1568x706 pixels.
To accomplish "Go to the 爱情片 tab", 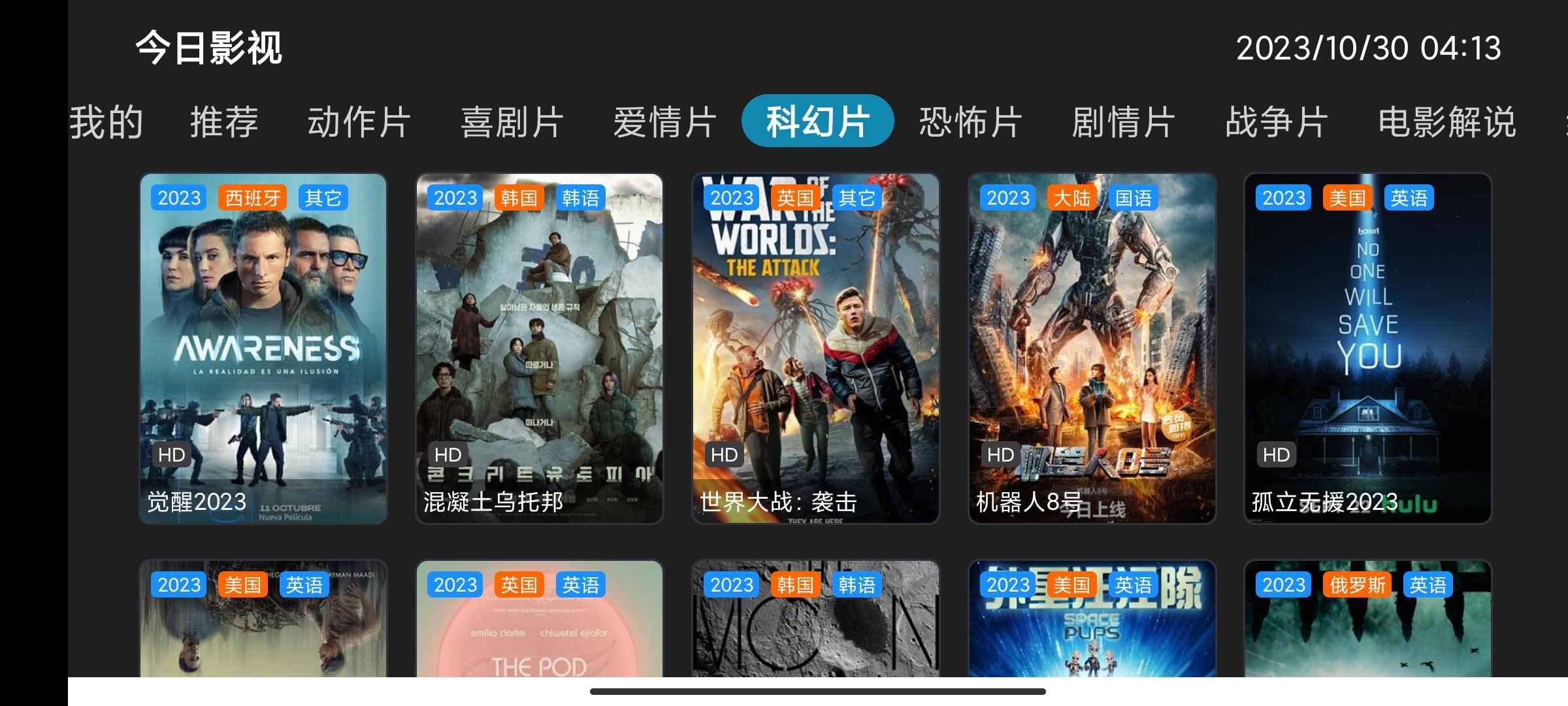I will tap(665, 122).
